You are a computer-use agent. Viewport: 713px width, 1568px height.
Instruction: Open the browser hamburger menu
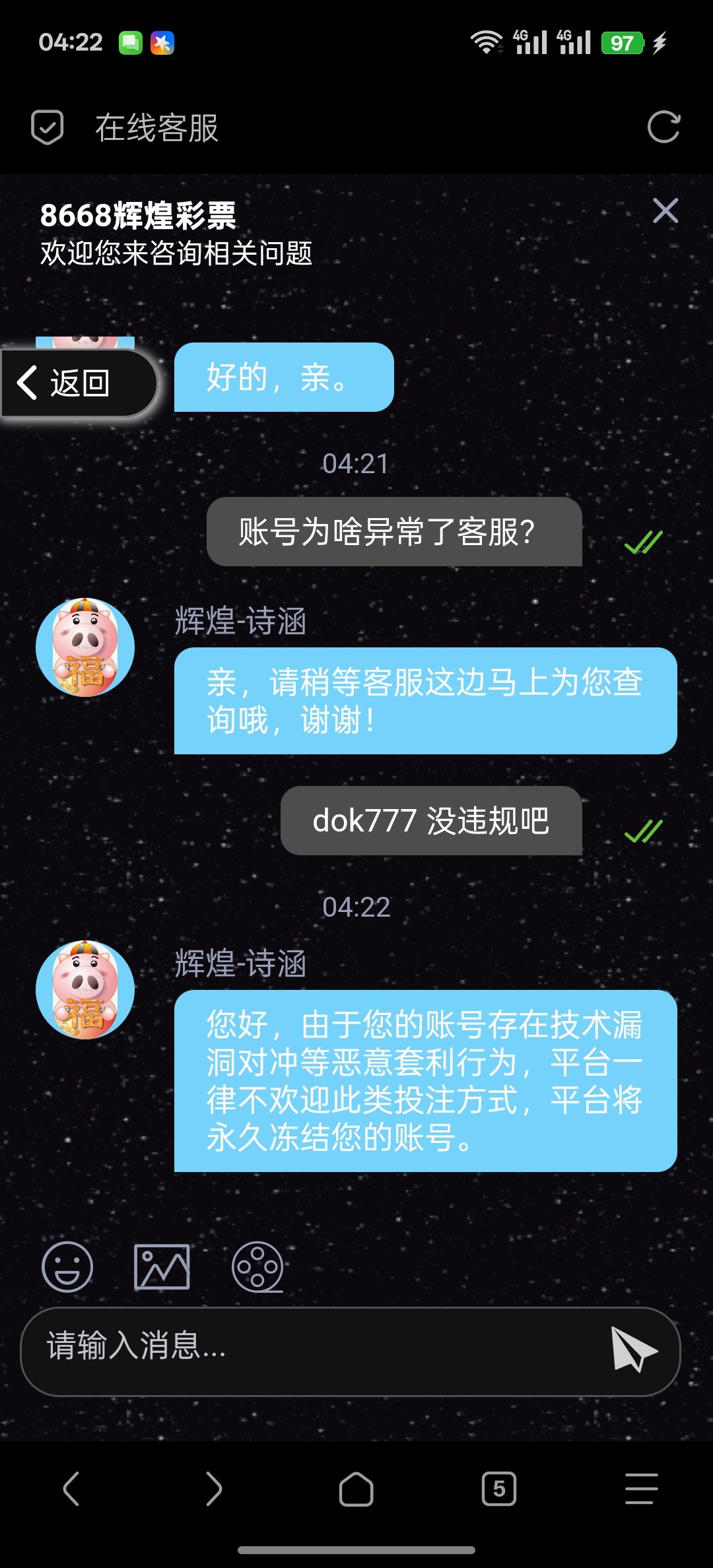click(641, 1489)
